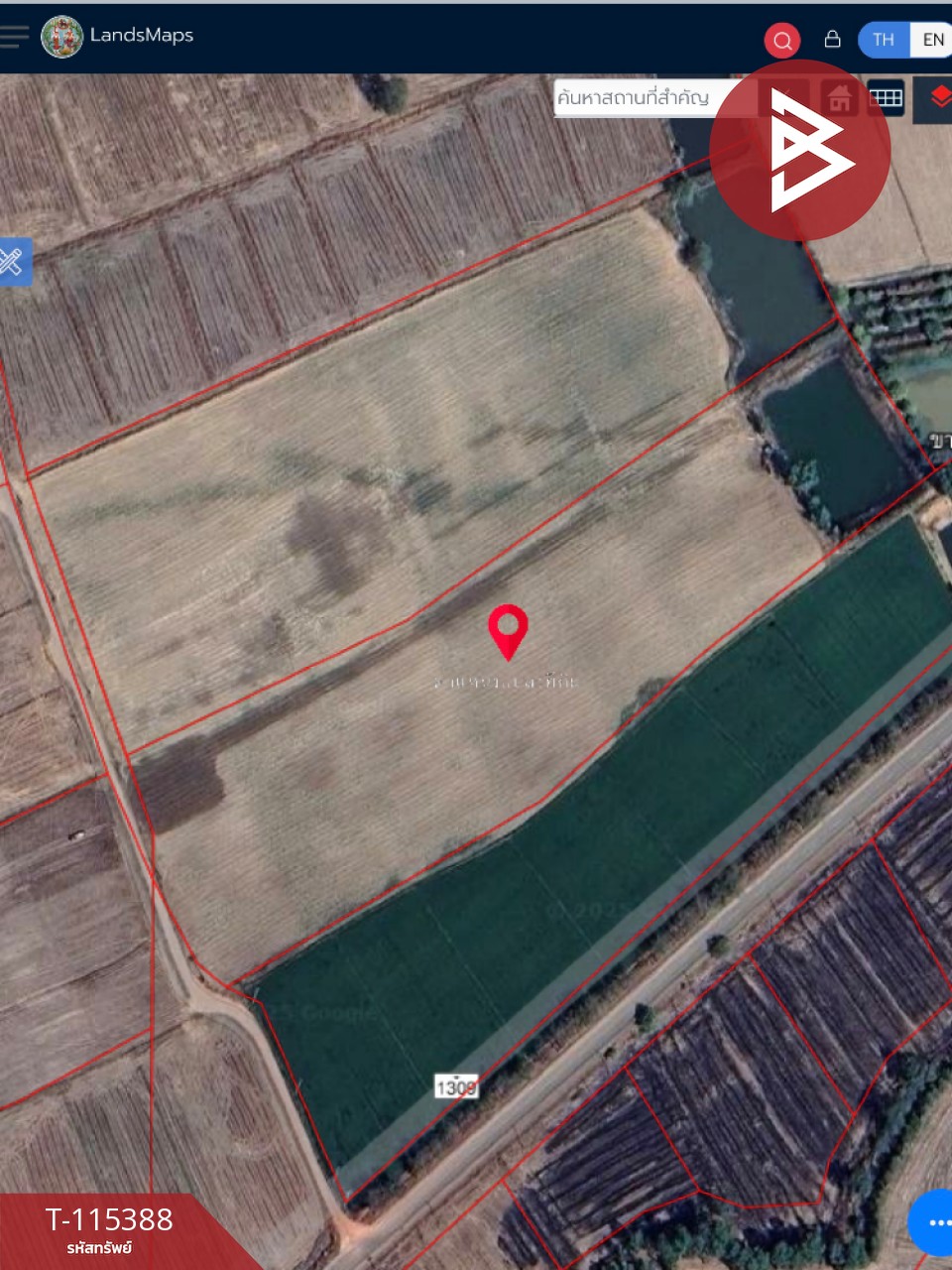
Task: Focus the place search field
Action: pyautogui.click(x=645, y=97)
